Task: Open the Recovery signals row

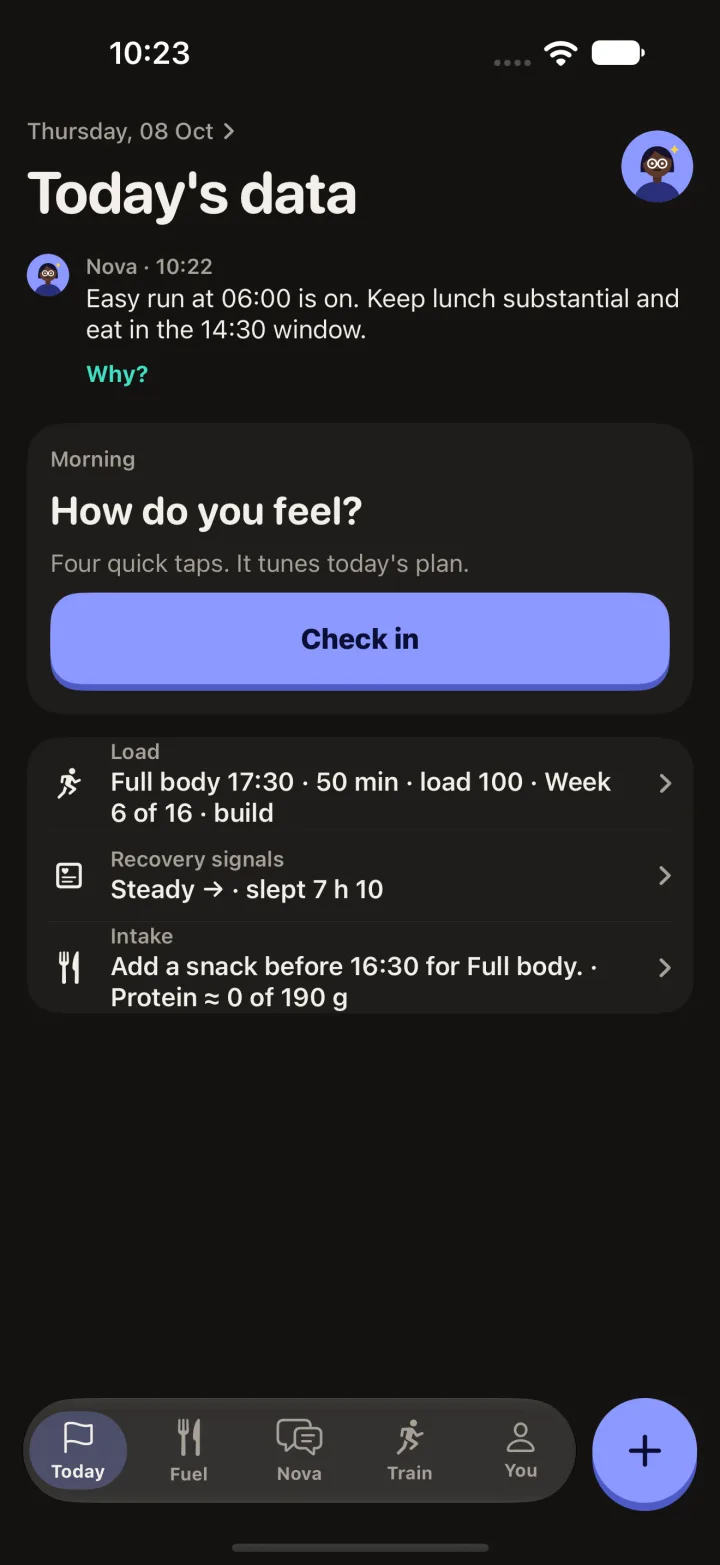Action: click(x=360, y=876)
